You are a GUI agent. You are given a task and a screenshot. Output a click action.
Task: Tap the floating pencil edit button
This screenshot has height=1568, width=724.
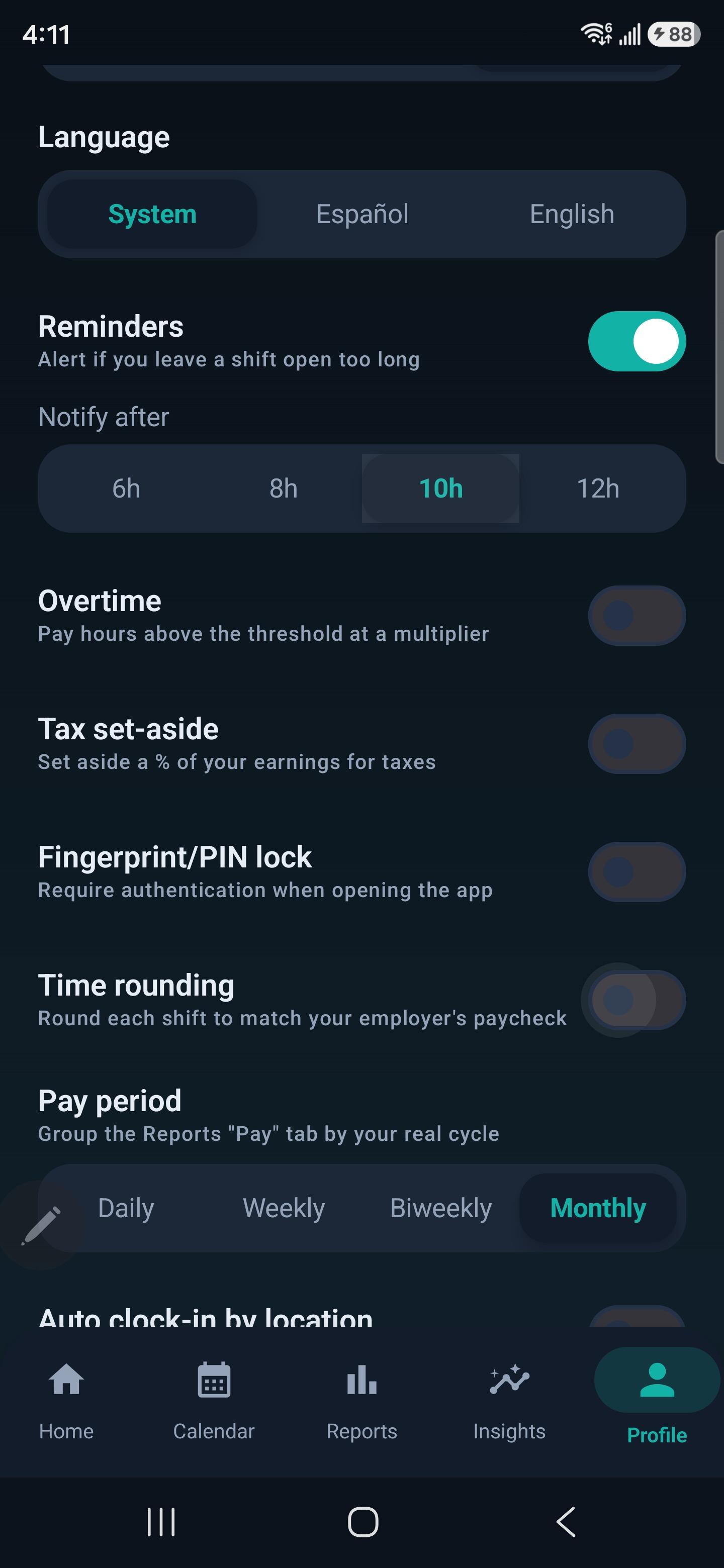click(41, 1224)
